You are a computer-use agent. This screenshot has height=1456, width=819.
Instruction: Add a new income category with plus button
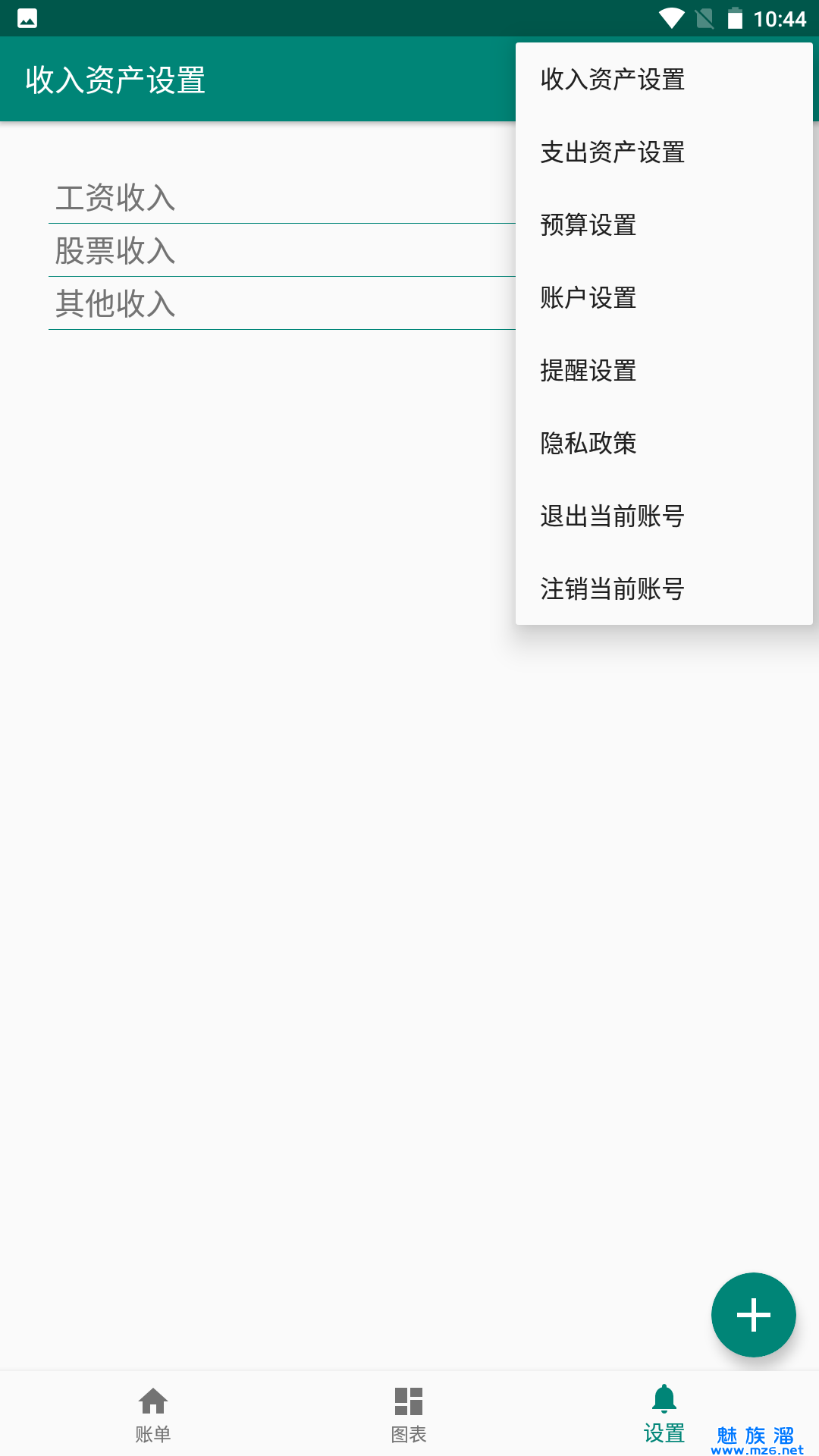coord(753,1315)
